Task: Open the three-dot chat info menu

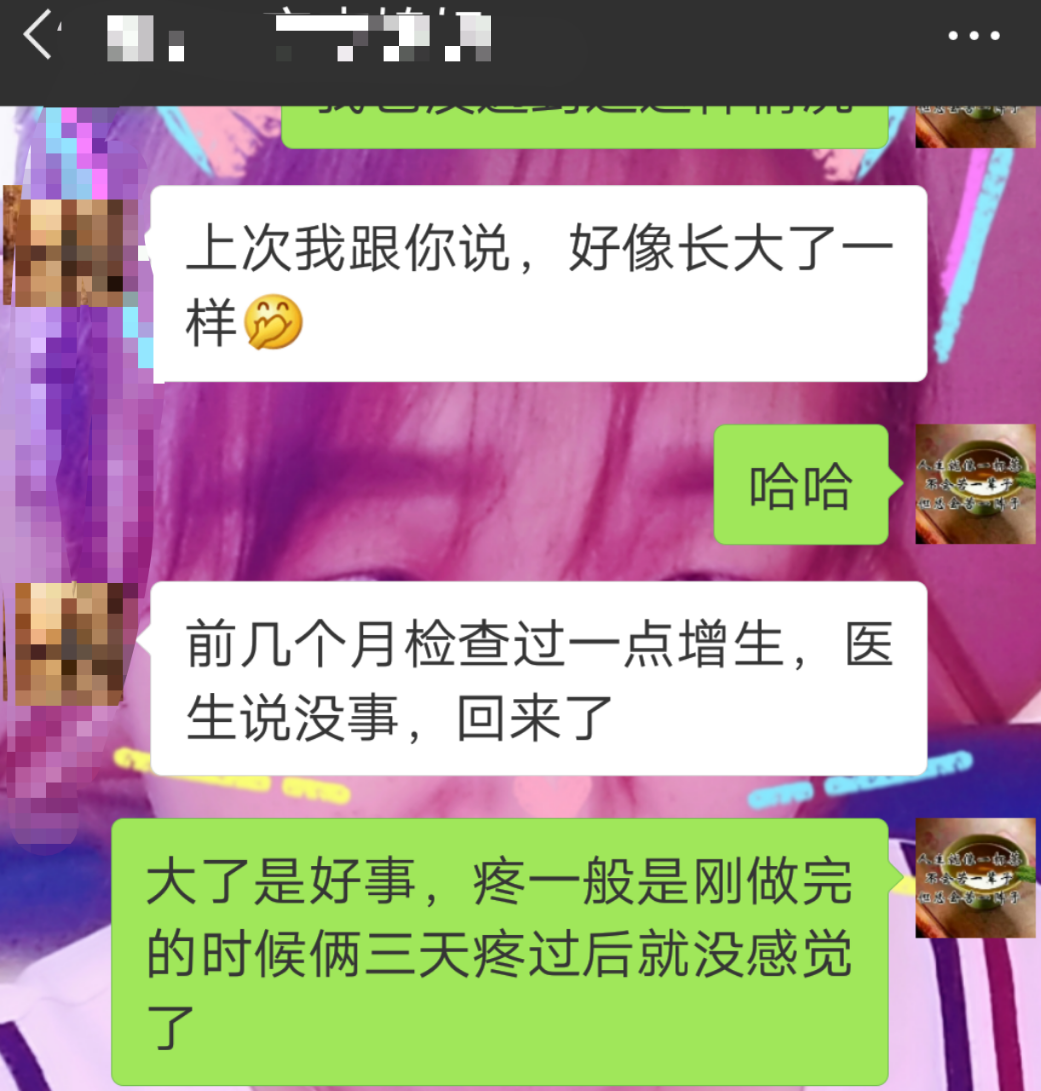Action: 973,37
